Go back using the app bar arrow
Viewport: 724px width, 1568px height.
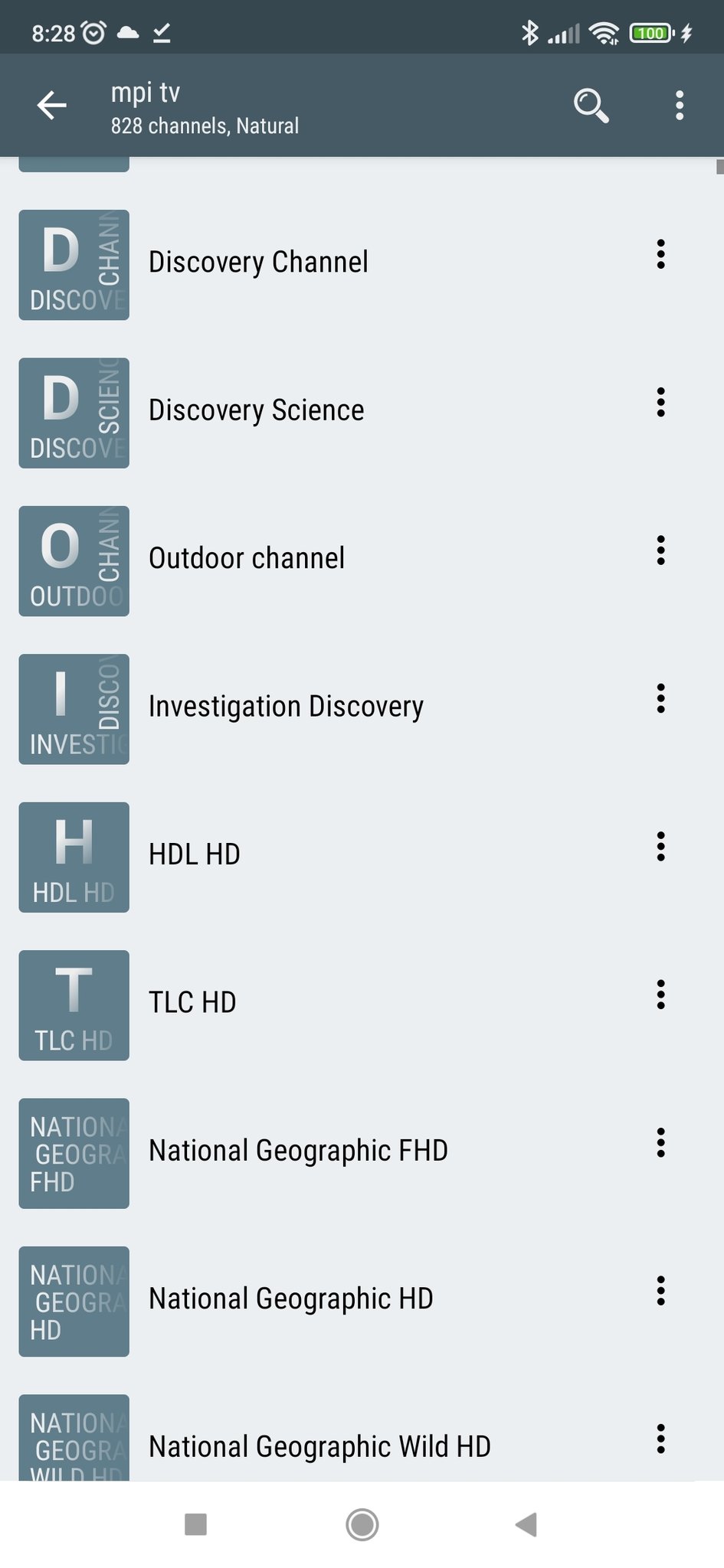click(x=52, y=106)
